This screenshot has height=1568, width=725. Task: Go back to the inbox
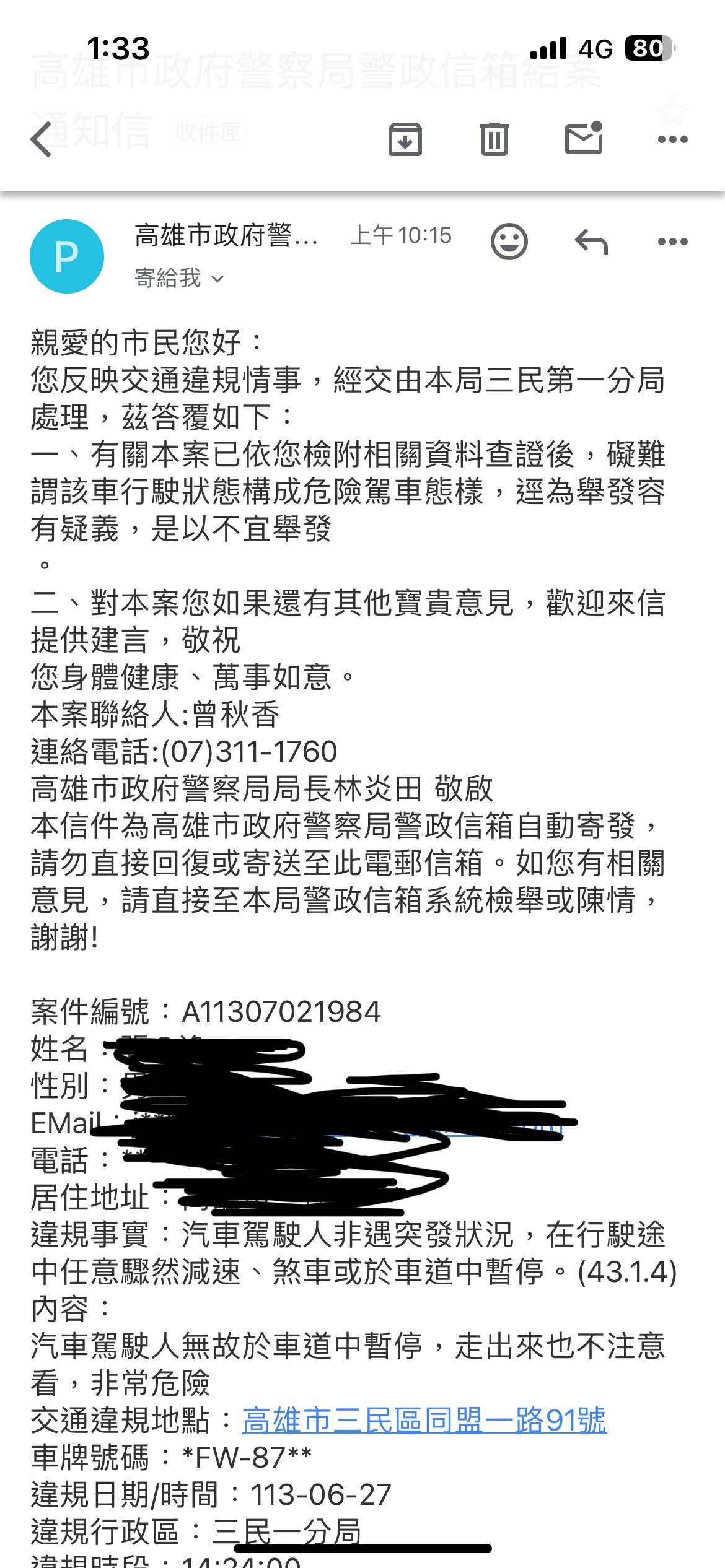[42, 139]
